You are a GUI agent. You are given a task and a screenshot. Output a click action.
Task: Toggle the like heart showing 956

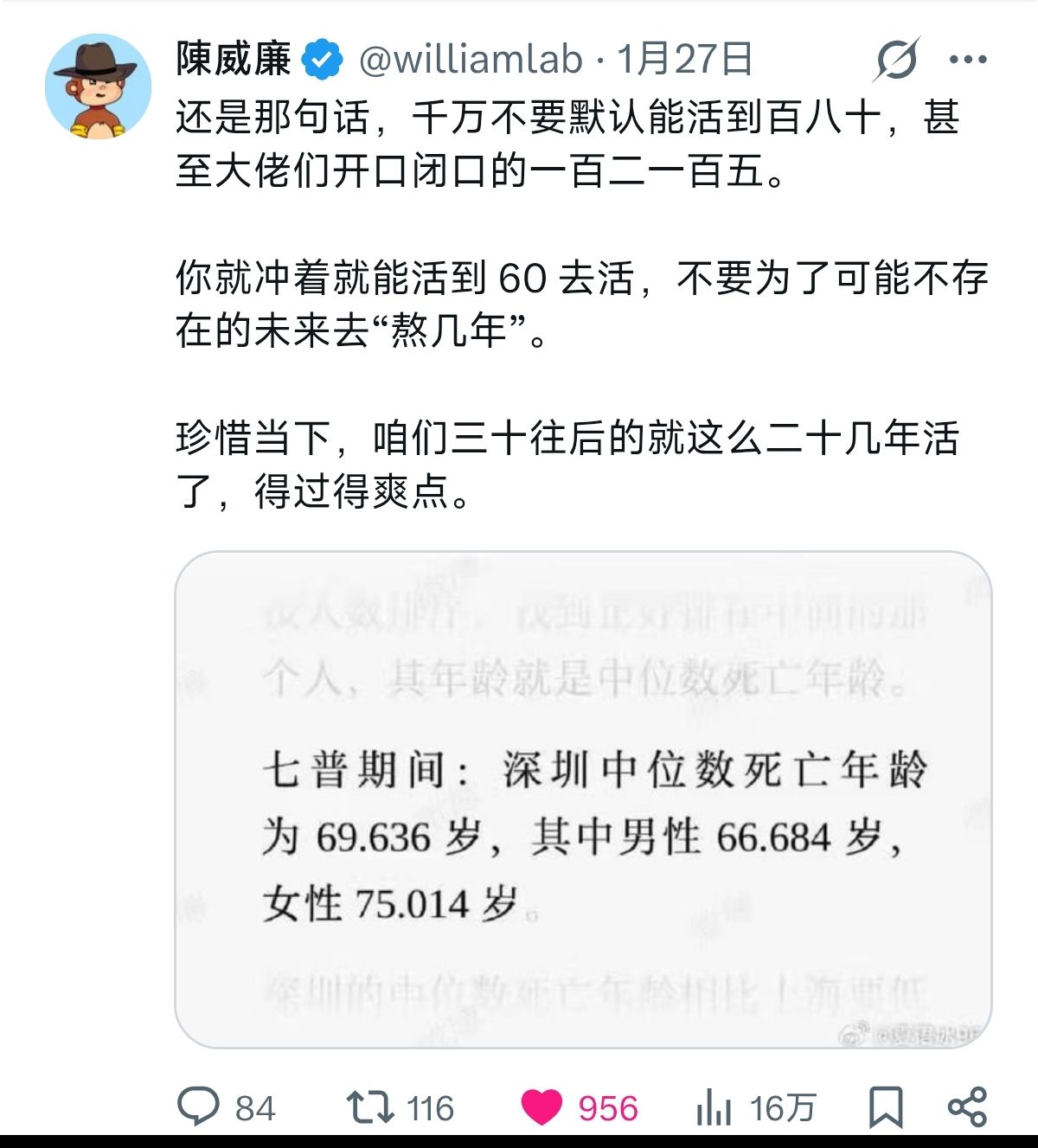(x=542, y=1106)
